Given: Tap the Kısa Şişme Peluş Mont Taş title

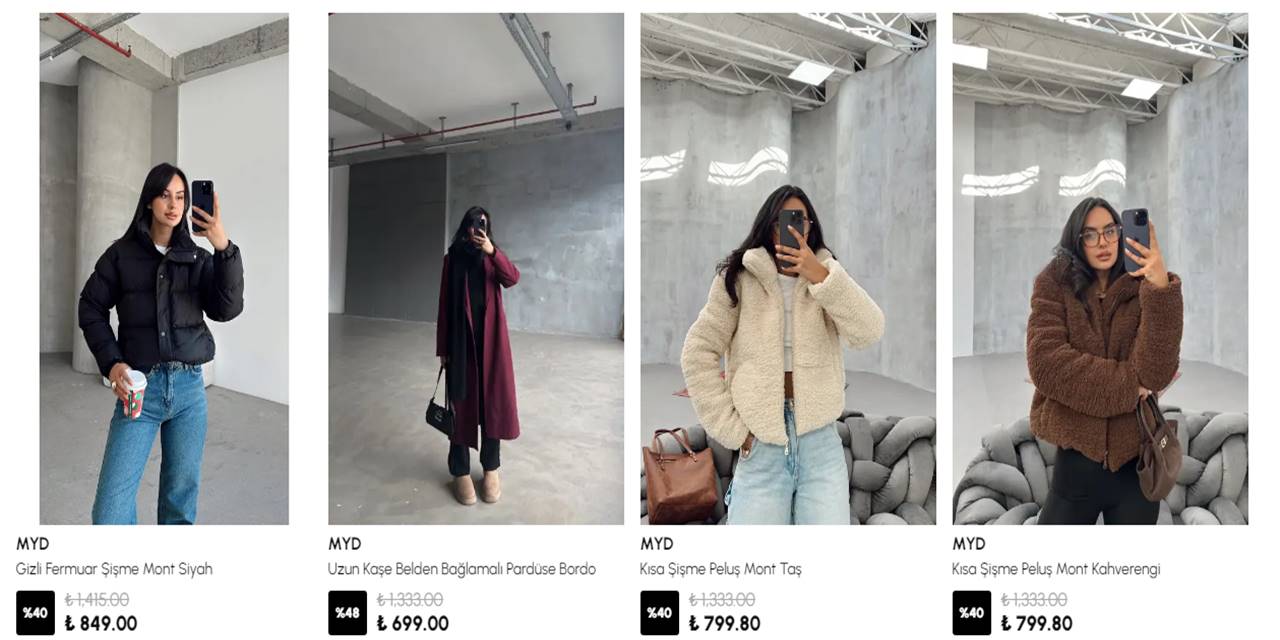Looking at the screenshot, I should coord(721,569).
